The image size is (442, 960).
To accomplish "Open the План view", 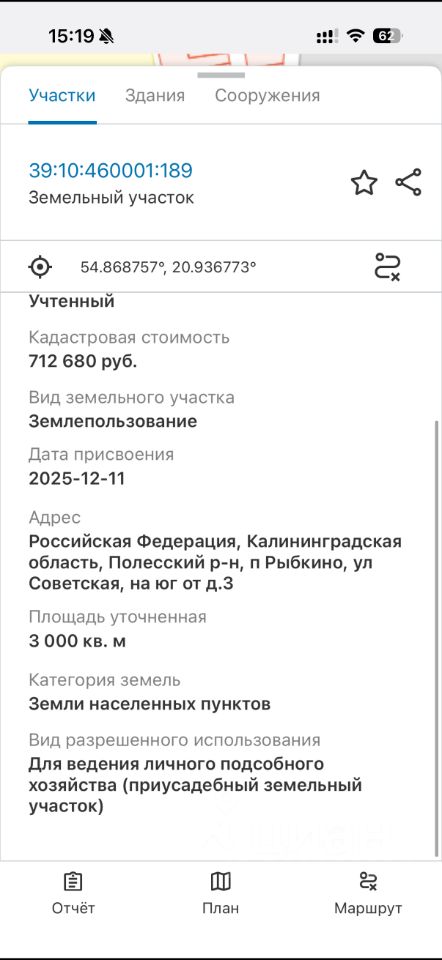I will pos(220,894).
